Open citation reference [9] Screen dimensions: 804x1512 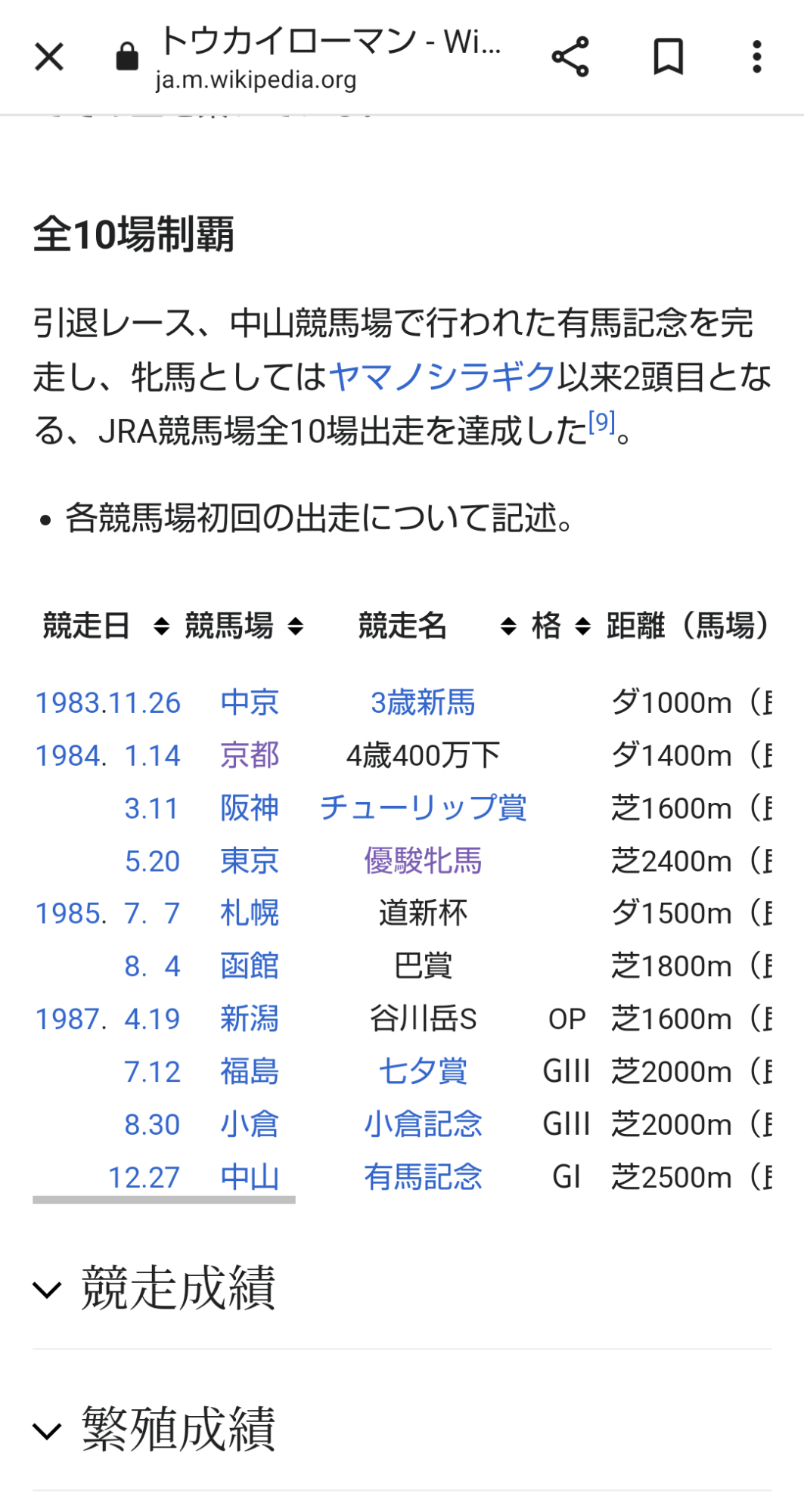(x=602, y=422)
